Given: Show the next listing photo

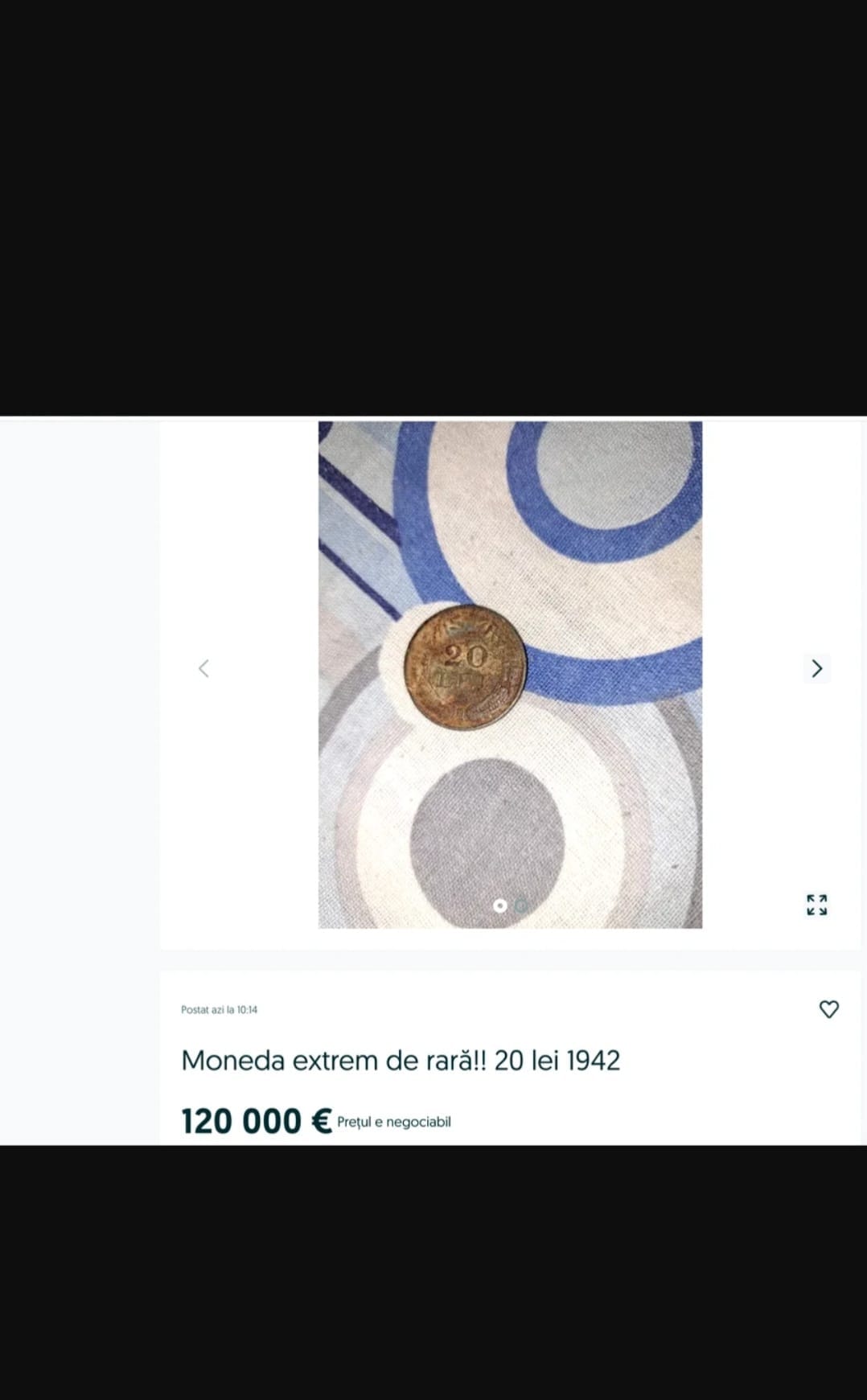Looking at the screenshot, I should 816,668.
